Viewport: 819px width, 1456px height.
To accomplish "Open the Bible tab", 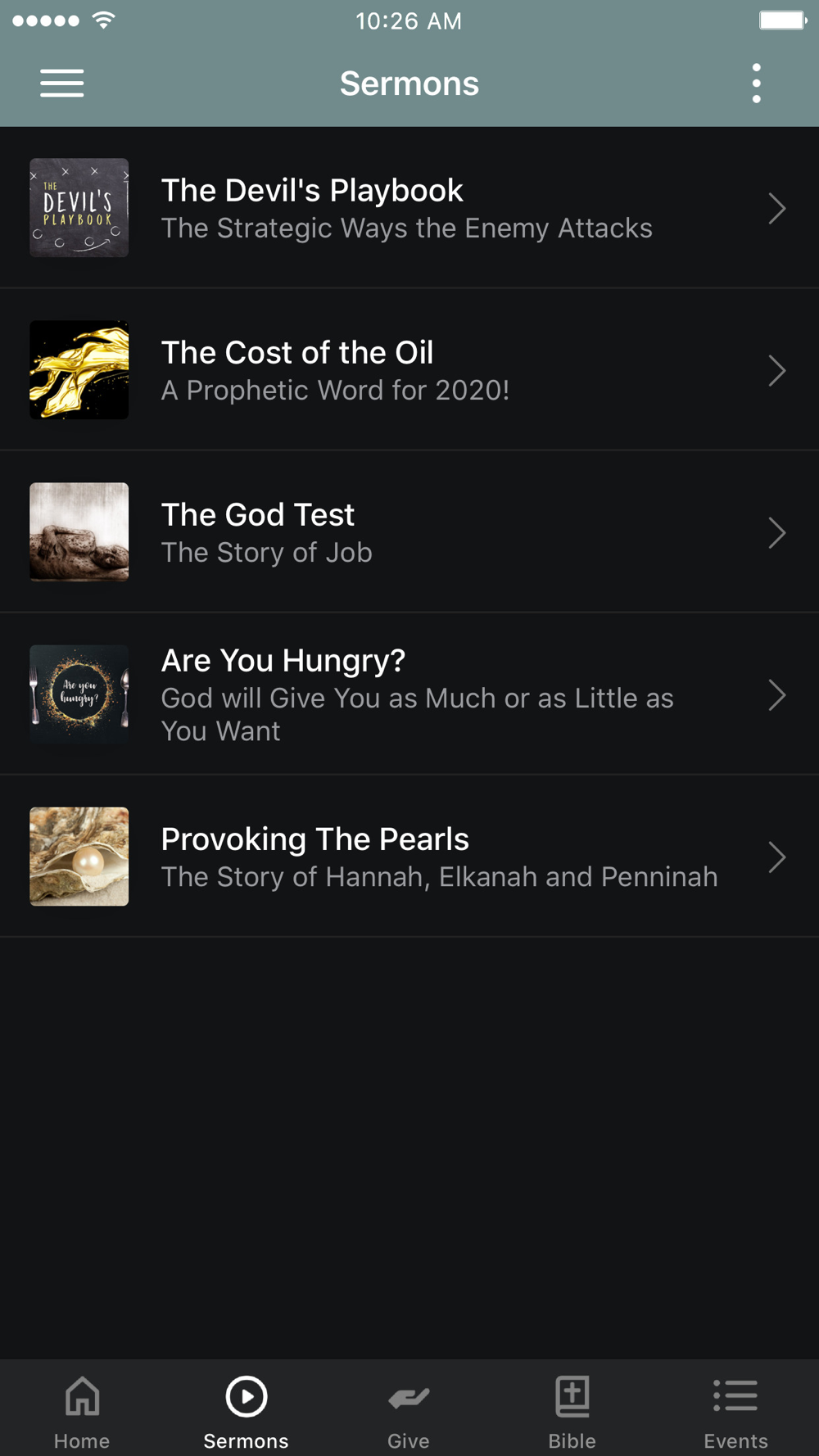I will (x=572, y=1410).
